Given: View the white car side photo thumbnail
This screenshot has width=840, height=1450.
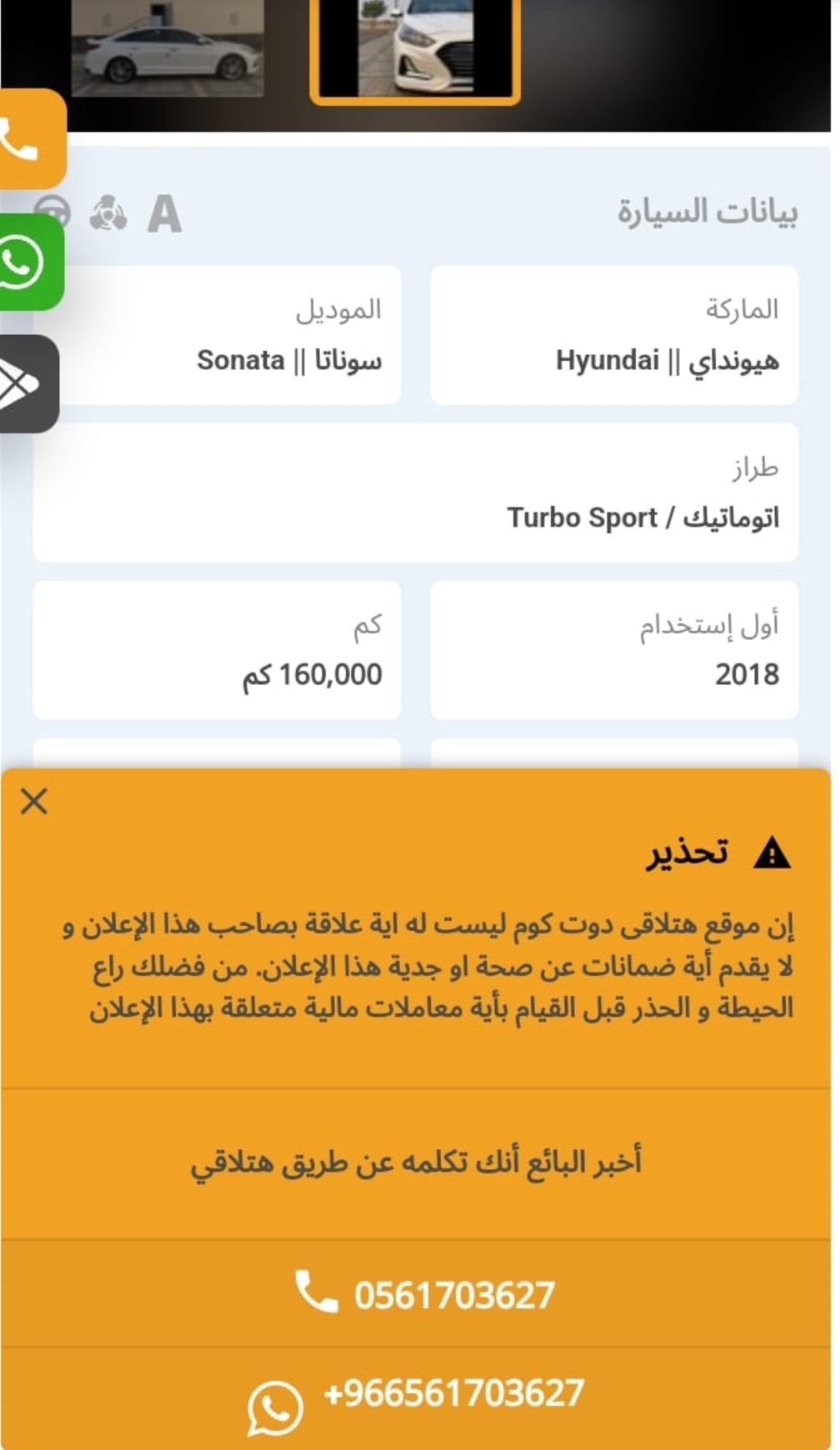Looking at the screenshot, I should 167,47.
